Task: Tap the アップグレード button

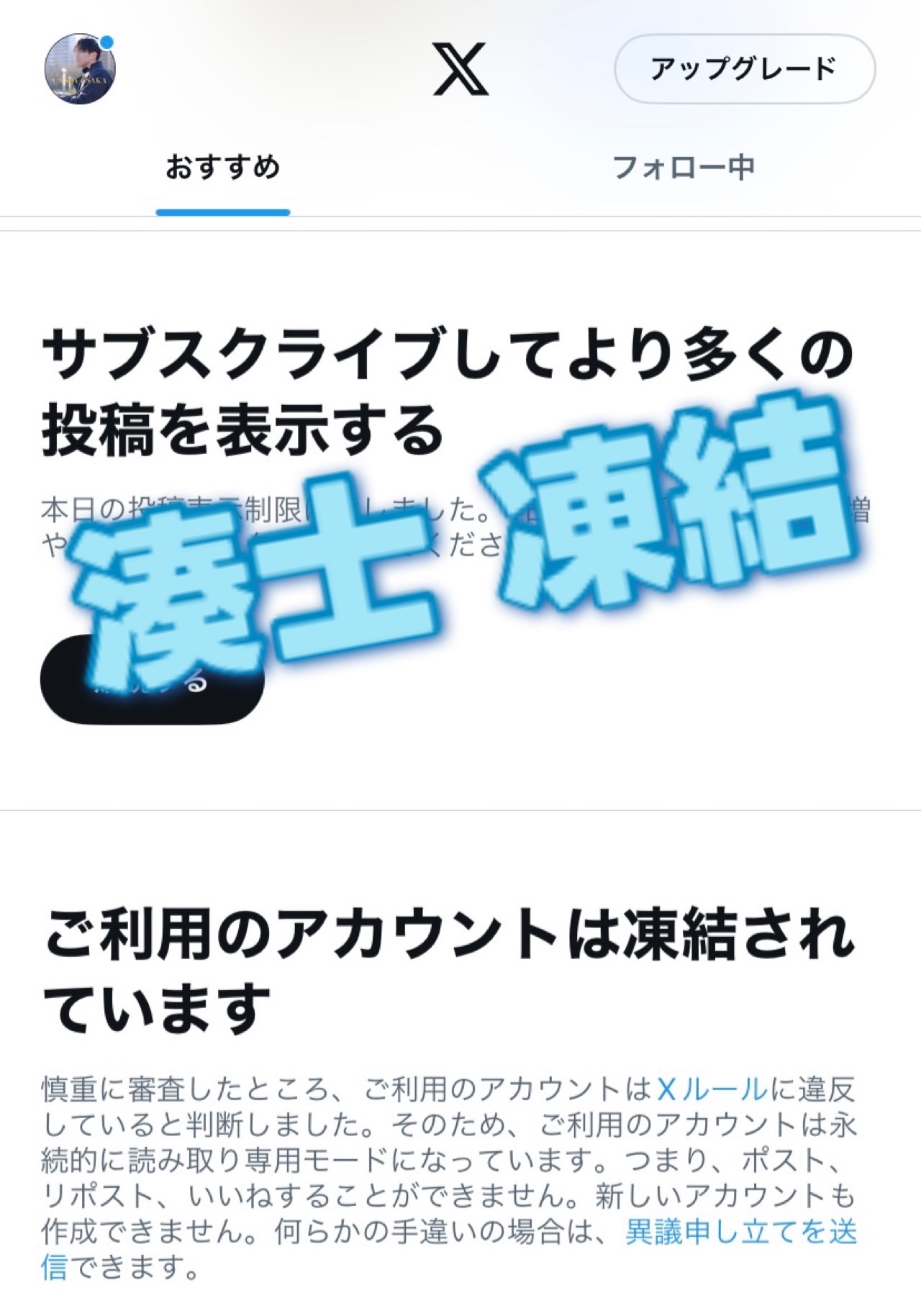Action: coord(744,69)
